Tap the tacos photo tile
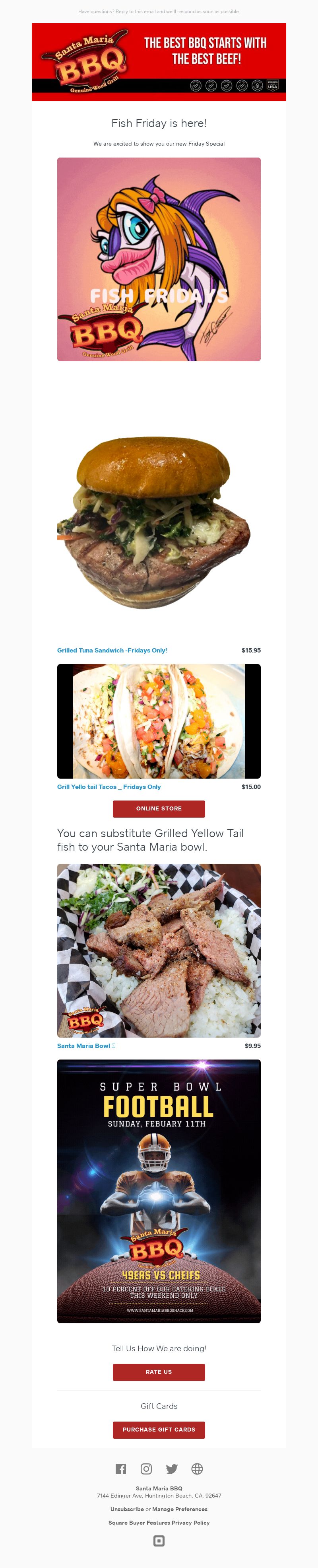This screenshot has height=1568, width=318. coord(159,721)
